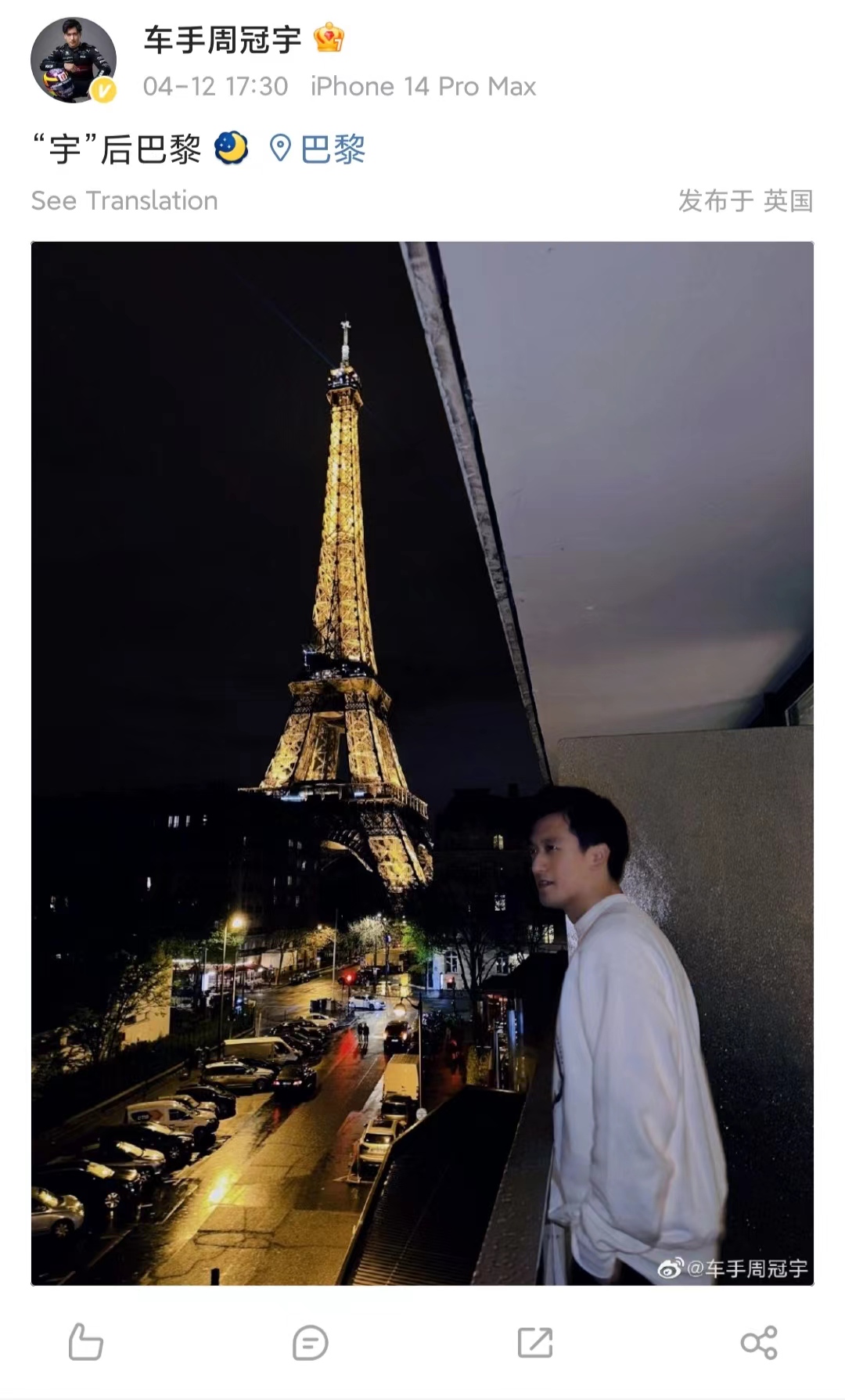
Task: Open the comment icon under the post
Action: coord(310,1343)
